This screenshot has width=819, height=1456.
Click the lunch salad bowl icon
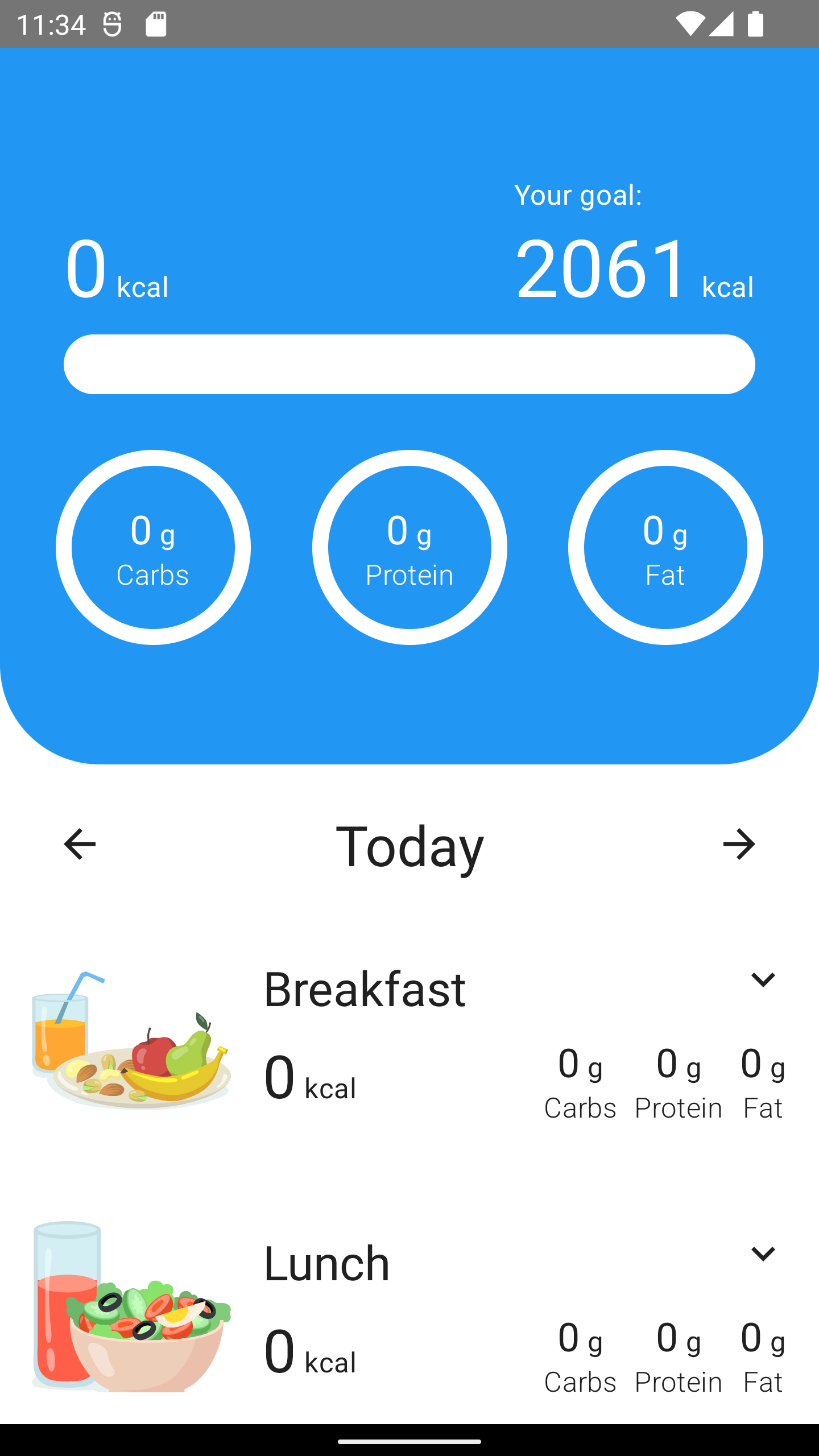tap(128, 1308)
